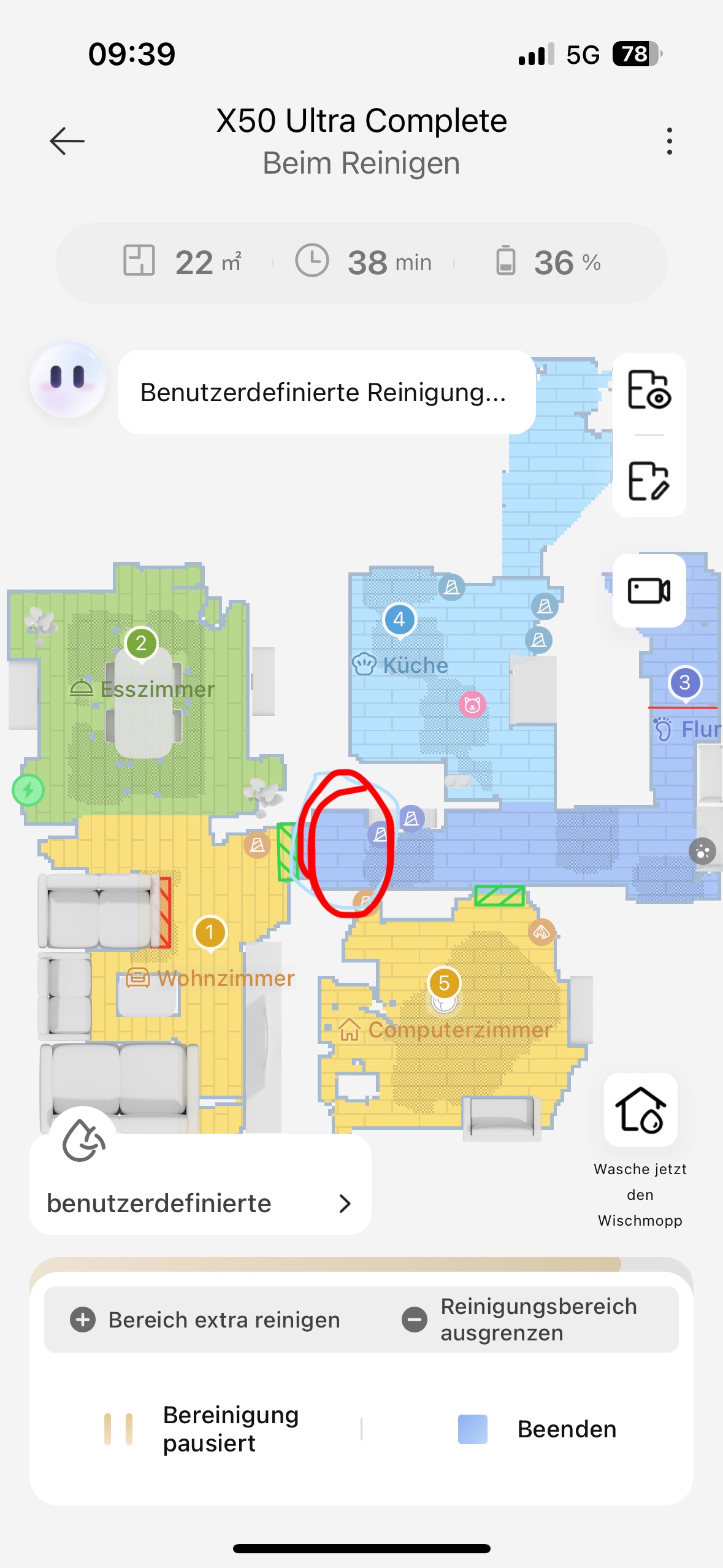The height and width of the screenshot is (1568, 723).
Task: Tap the robot assistant avatar
Action: 68,380
